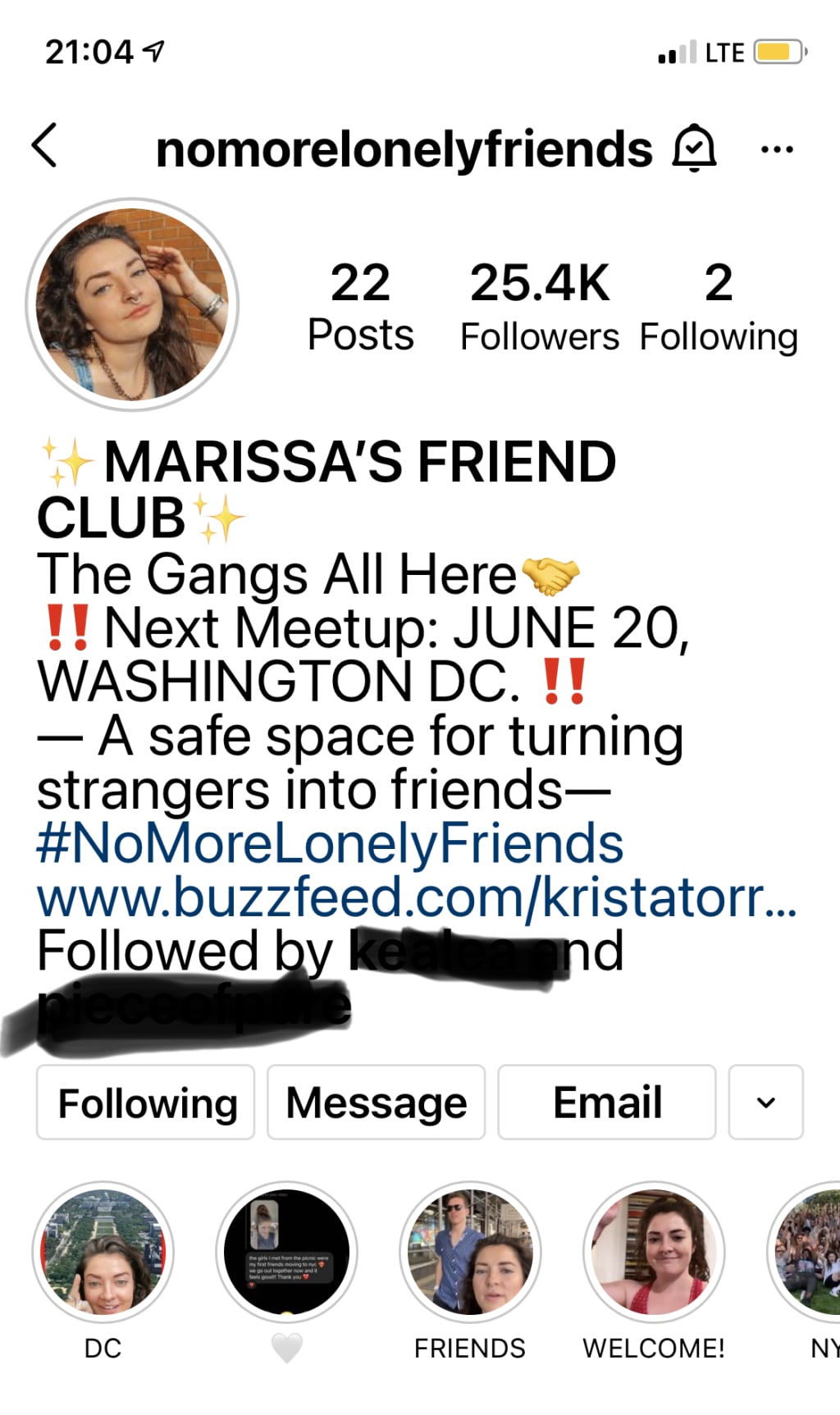This screenshot has width=840, height=1415.
Task: Open the notifications bell for this profile
Action: pyautogui.click(x=694, y=148)
